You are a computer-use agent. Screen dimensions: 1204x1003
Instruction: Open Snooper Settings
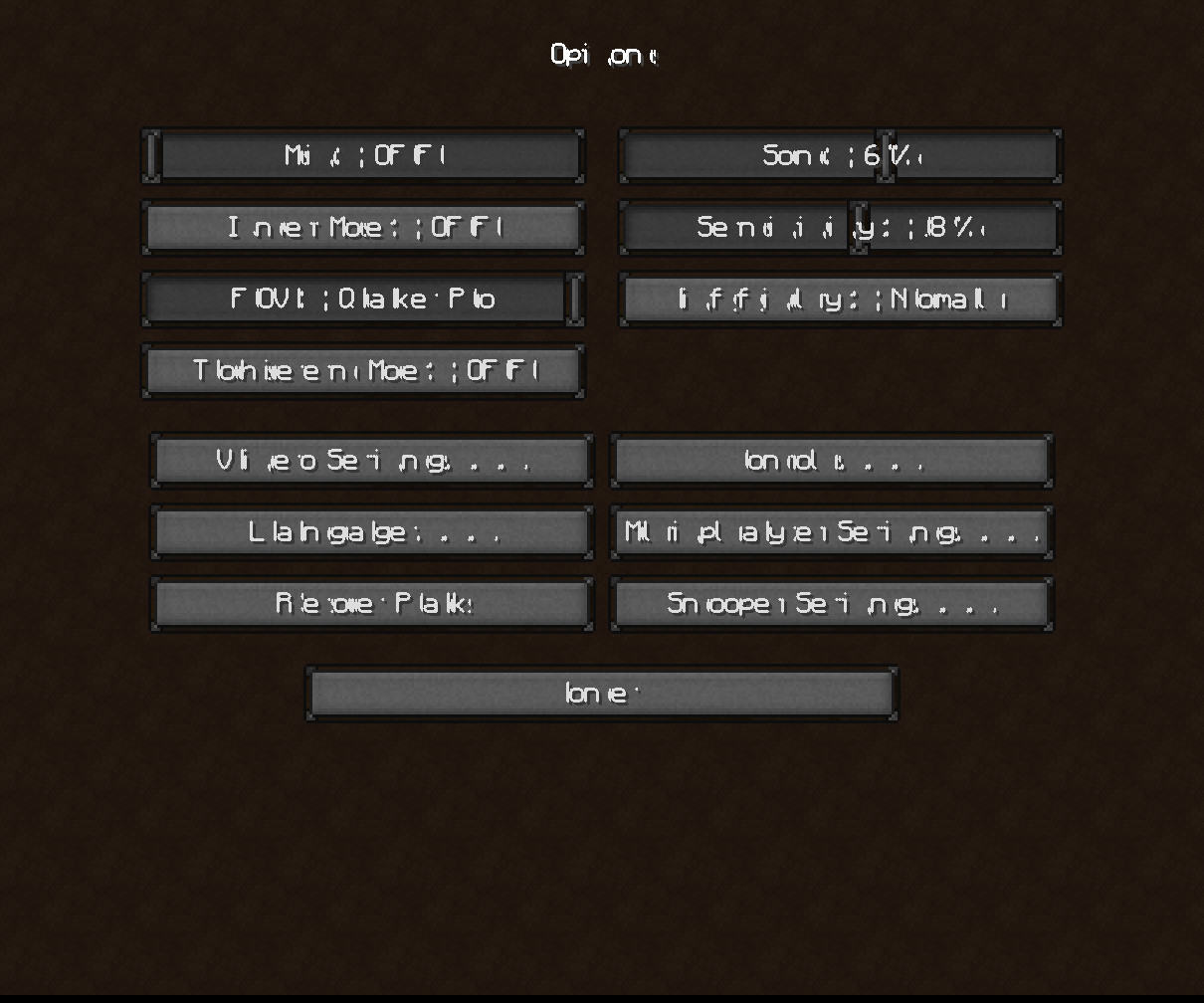pos(832,603)
